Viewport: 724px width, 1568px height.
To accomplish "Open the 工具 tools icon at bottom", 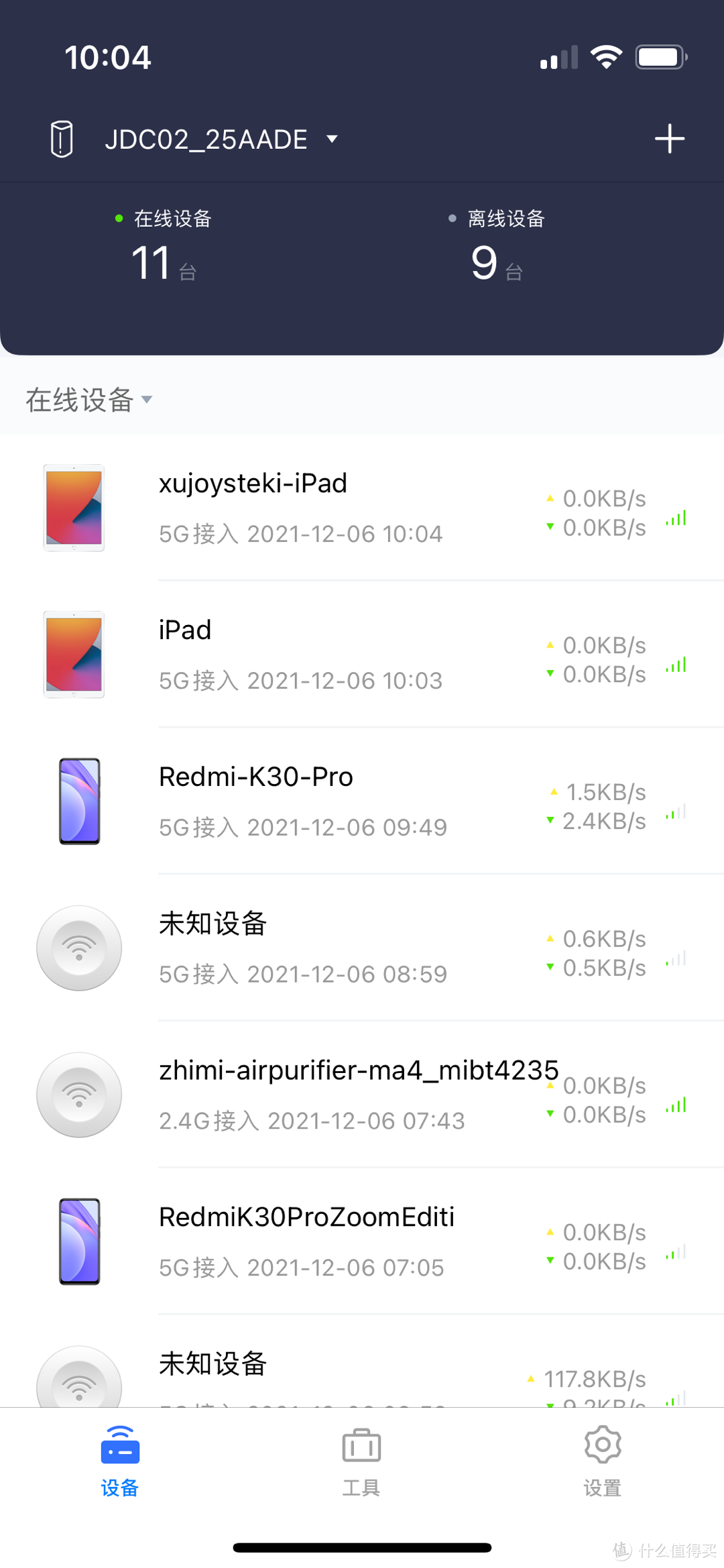I will tap(361, 1449).
